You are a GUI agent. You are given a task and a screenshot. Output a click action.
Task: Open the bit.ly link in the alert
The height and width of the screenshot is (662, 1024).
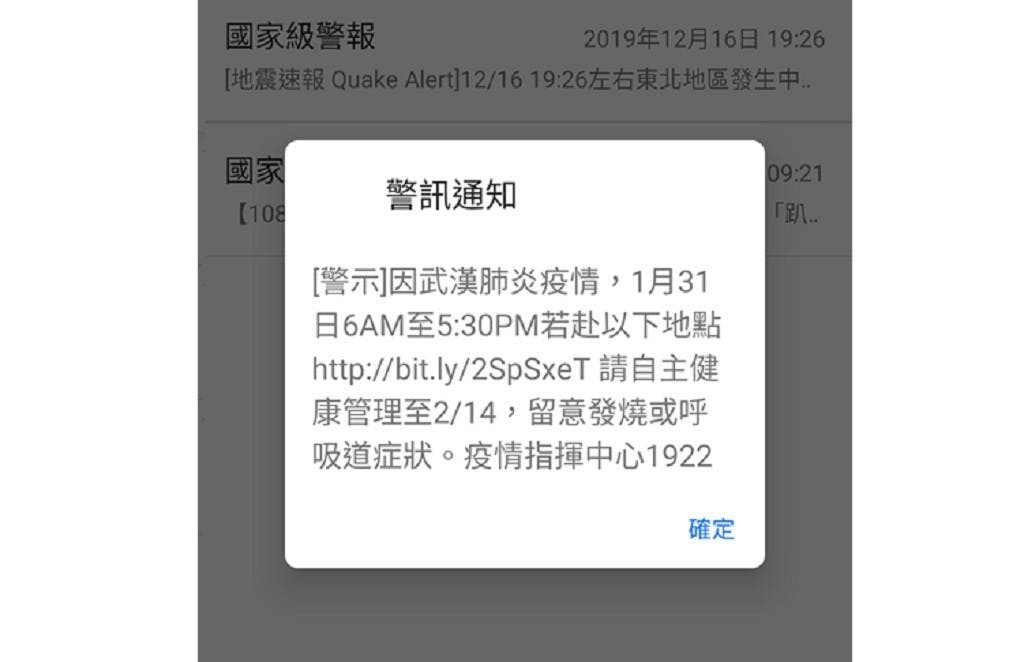coord(455,370)
